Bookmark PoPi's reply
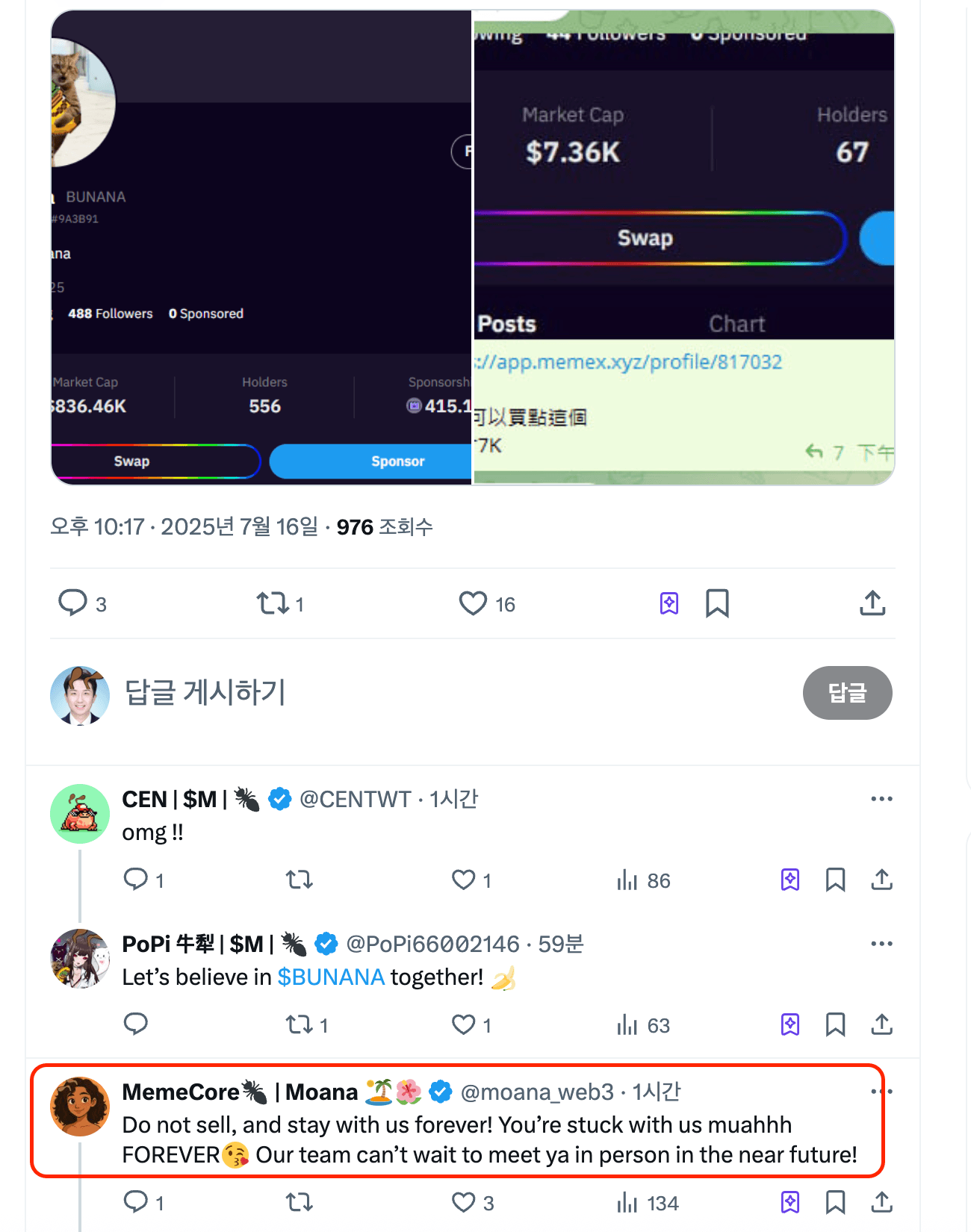This screenshot has height=1232, width=971. [835, 1024]
